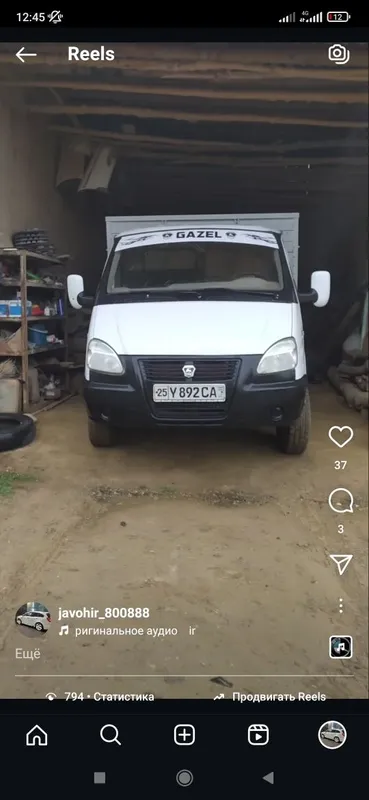Create a new post with plus
Screen dimensions: 369x800
pyautogui.click(x=184, y=735)
